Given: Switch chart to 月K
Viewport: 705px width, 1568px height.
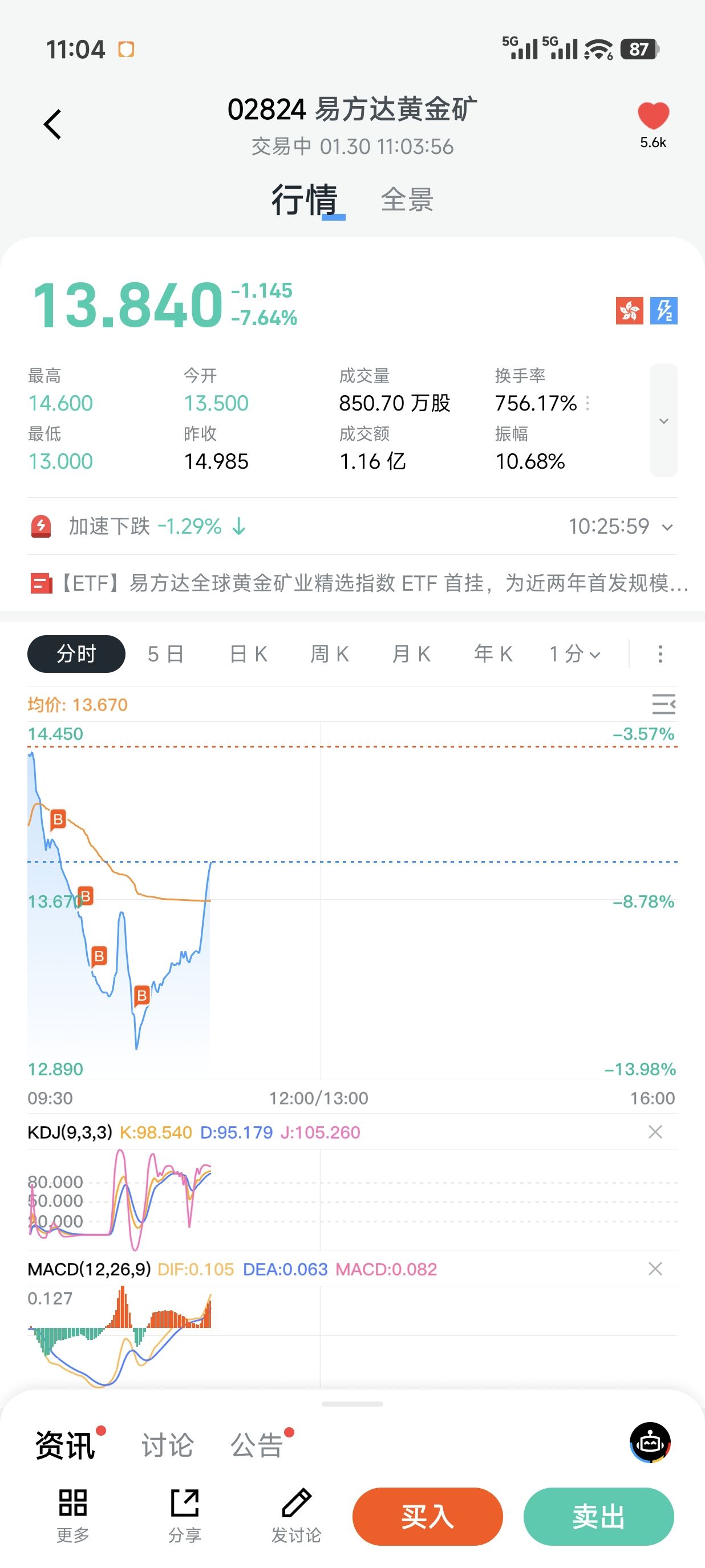Looking at the screenshot, I should click(x=412, y=654).
